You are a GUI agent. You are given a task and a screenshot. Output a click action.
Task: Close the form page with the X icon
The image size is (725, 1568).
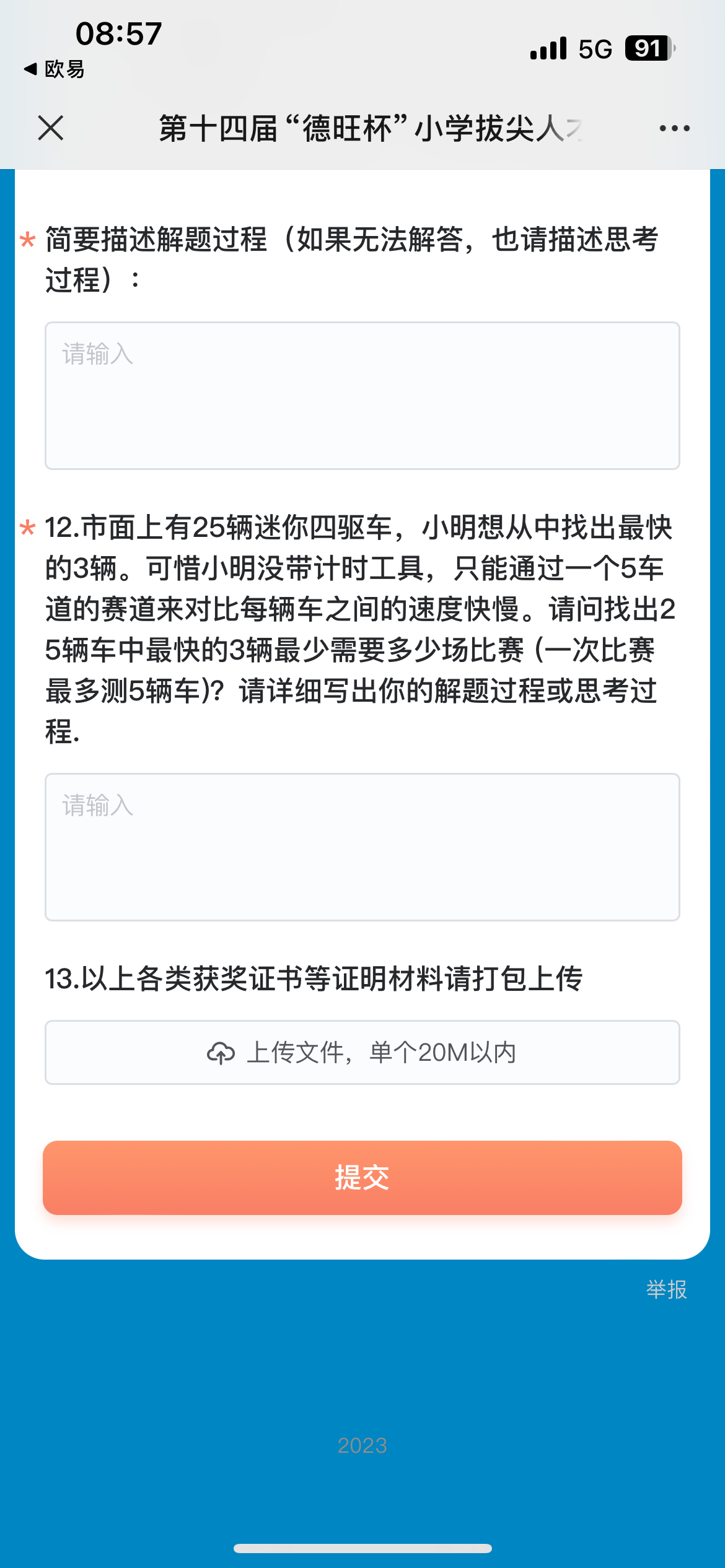(51, 128)
